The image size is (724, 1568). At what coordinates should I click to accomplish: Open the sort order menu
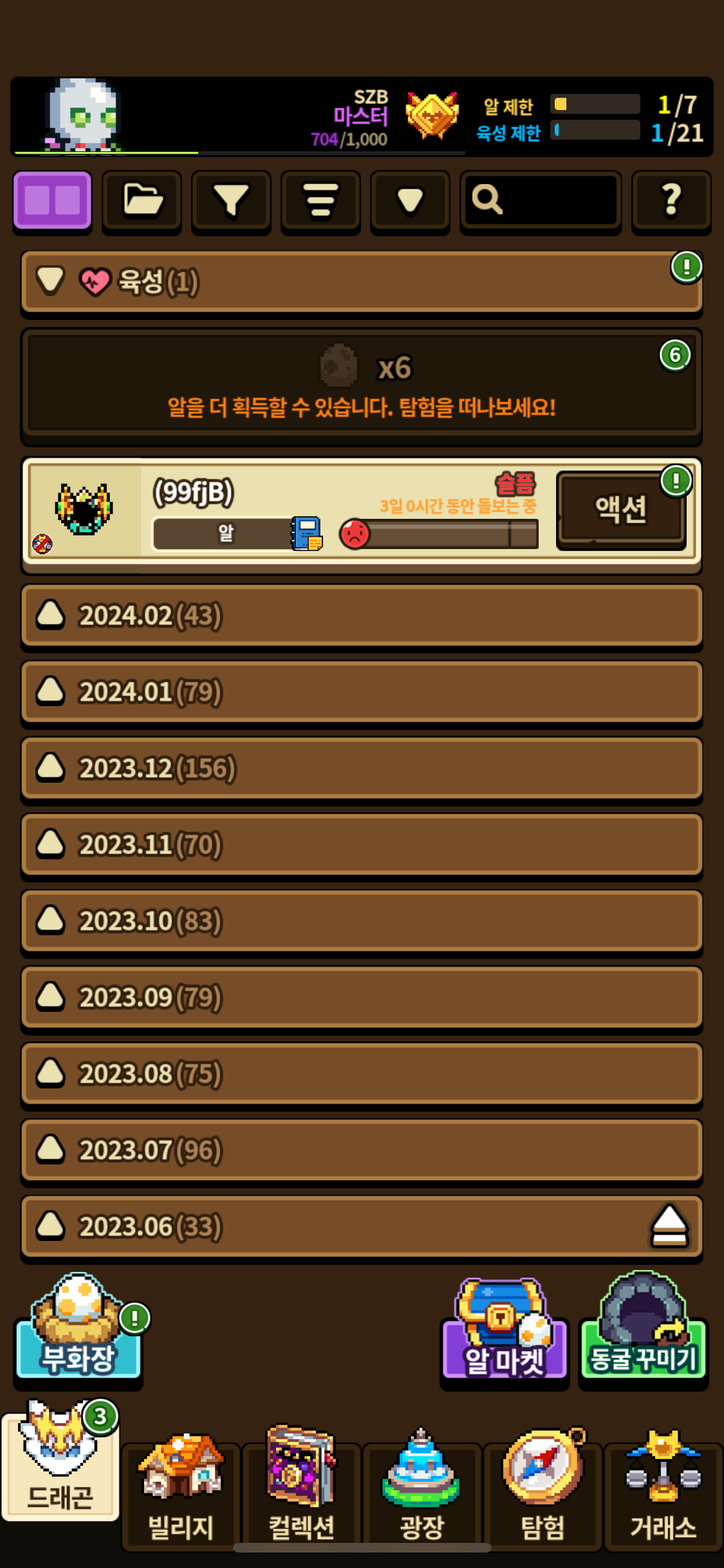320,200
